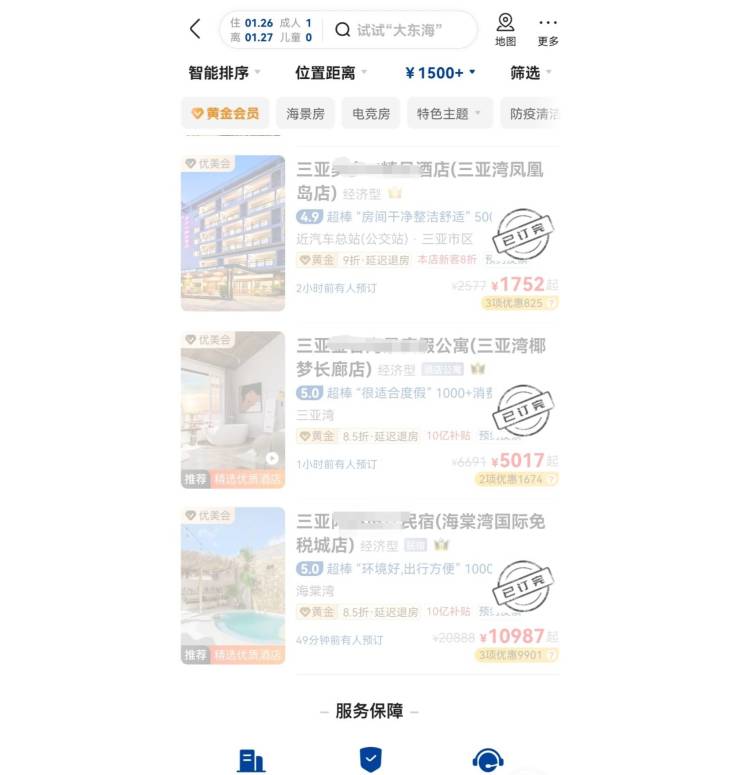View the 3项优惠825 discount details
This screenshot has width=740, height=775.
[518, 303]
